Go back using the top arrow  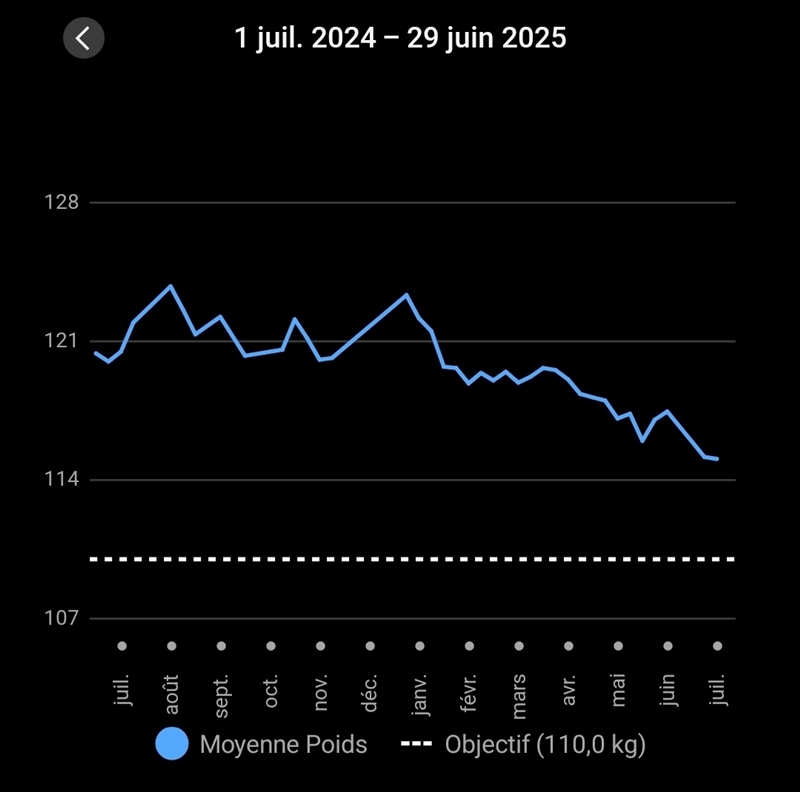[x=84, y=38]
